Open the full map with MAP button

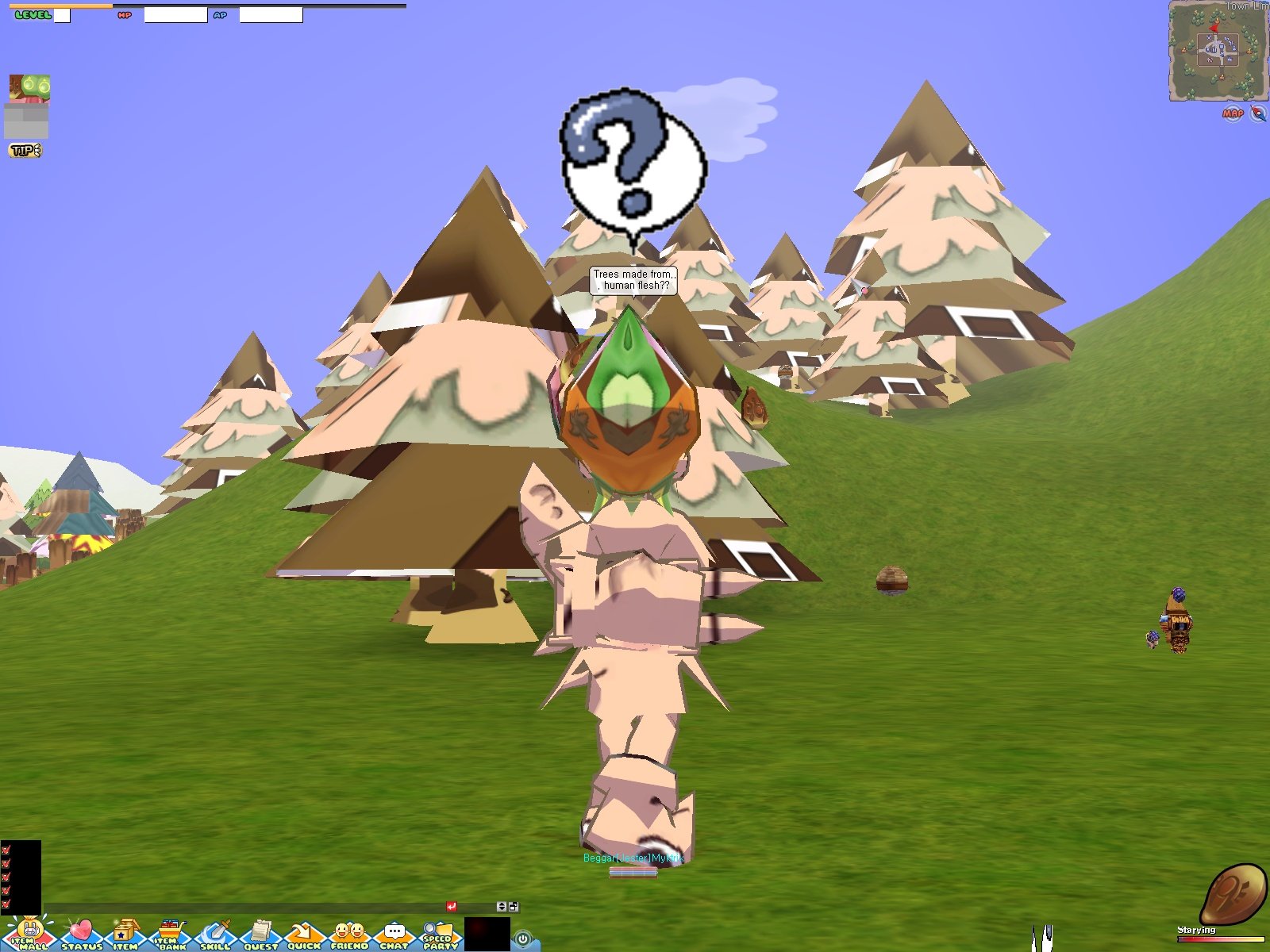click(x=1233, y=113)
